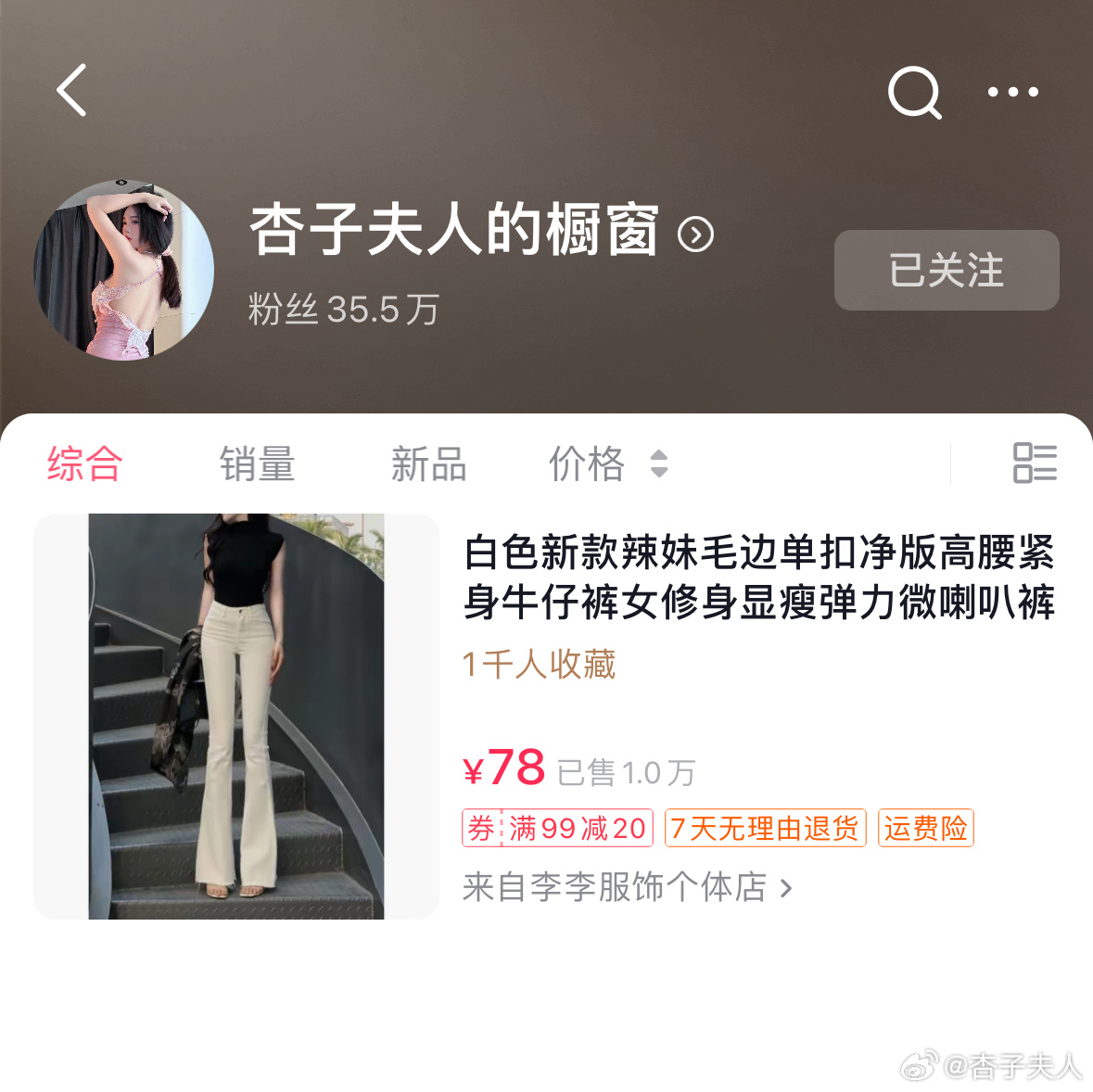Open the 满99减20 coupon tag
Viewport: 1093px width, 1092px height.
tap(558, 828)
